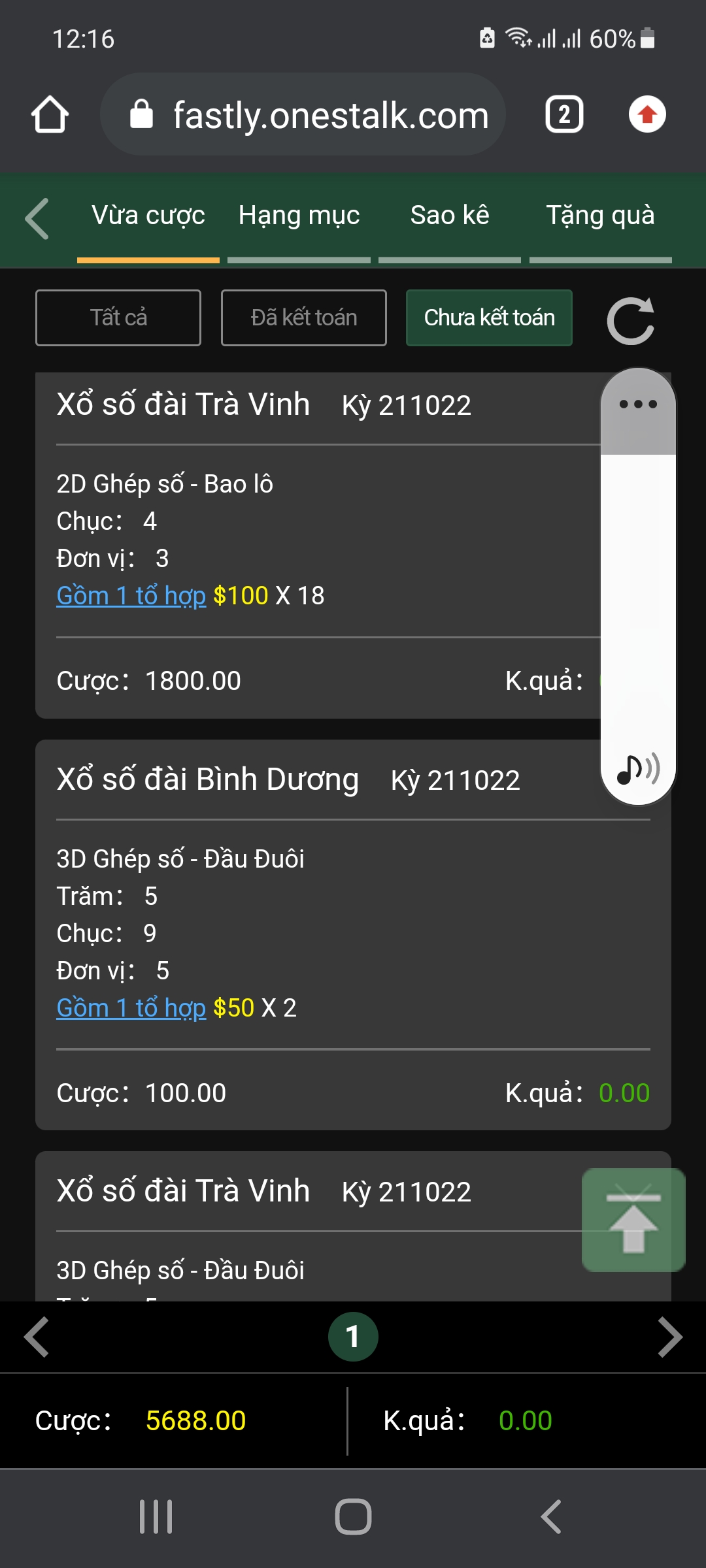The height and width of the screenshot is (1568, 706).
Task: Open the $50 X 2 combination link
Action: tap(131, 1008)
